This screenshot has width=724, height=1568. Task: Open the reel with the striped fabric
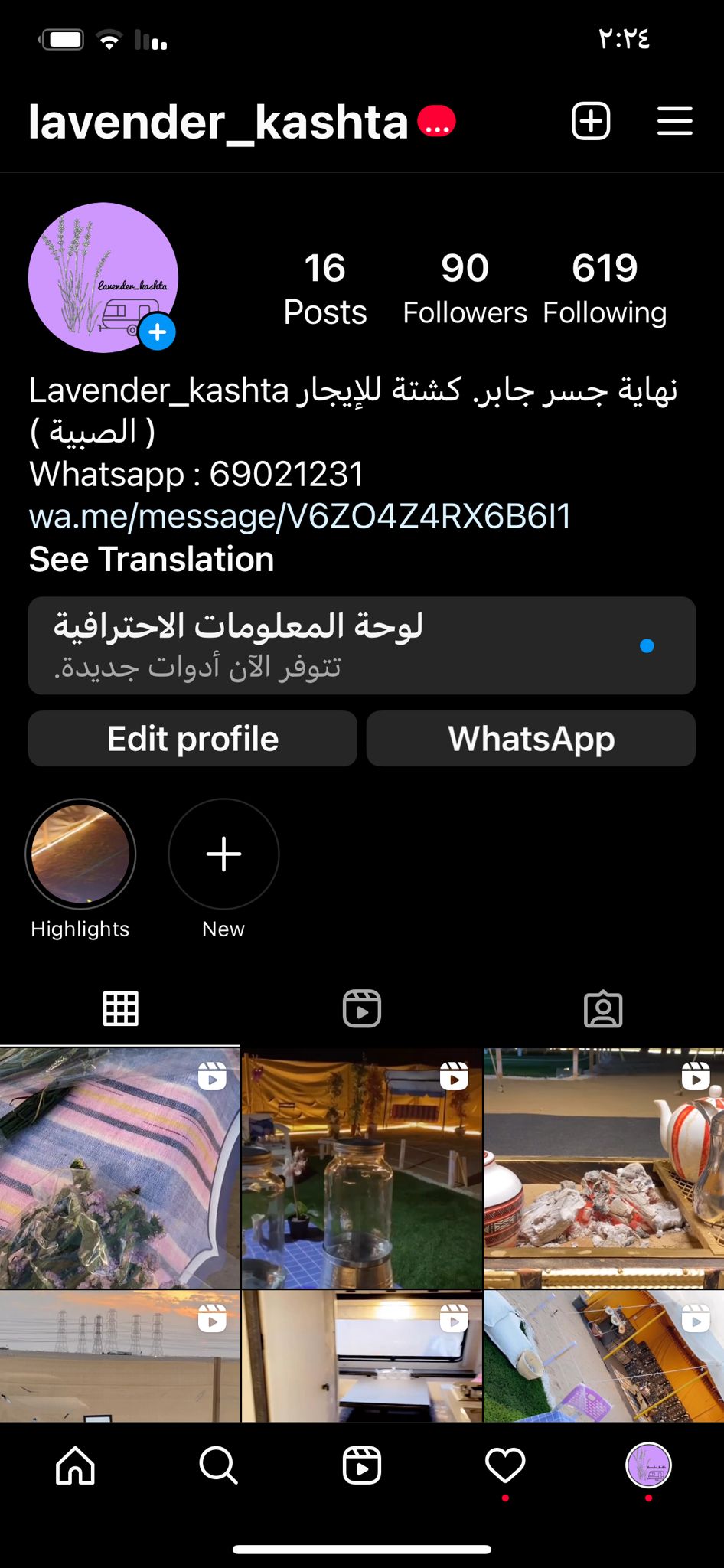(x=119, y=1168)
